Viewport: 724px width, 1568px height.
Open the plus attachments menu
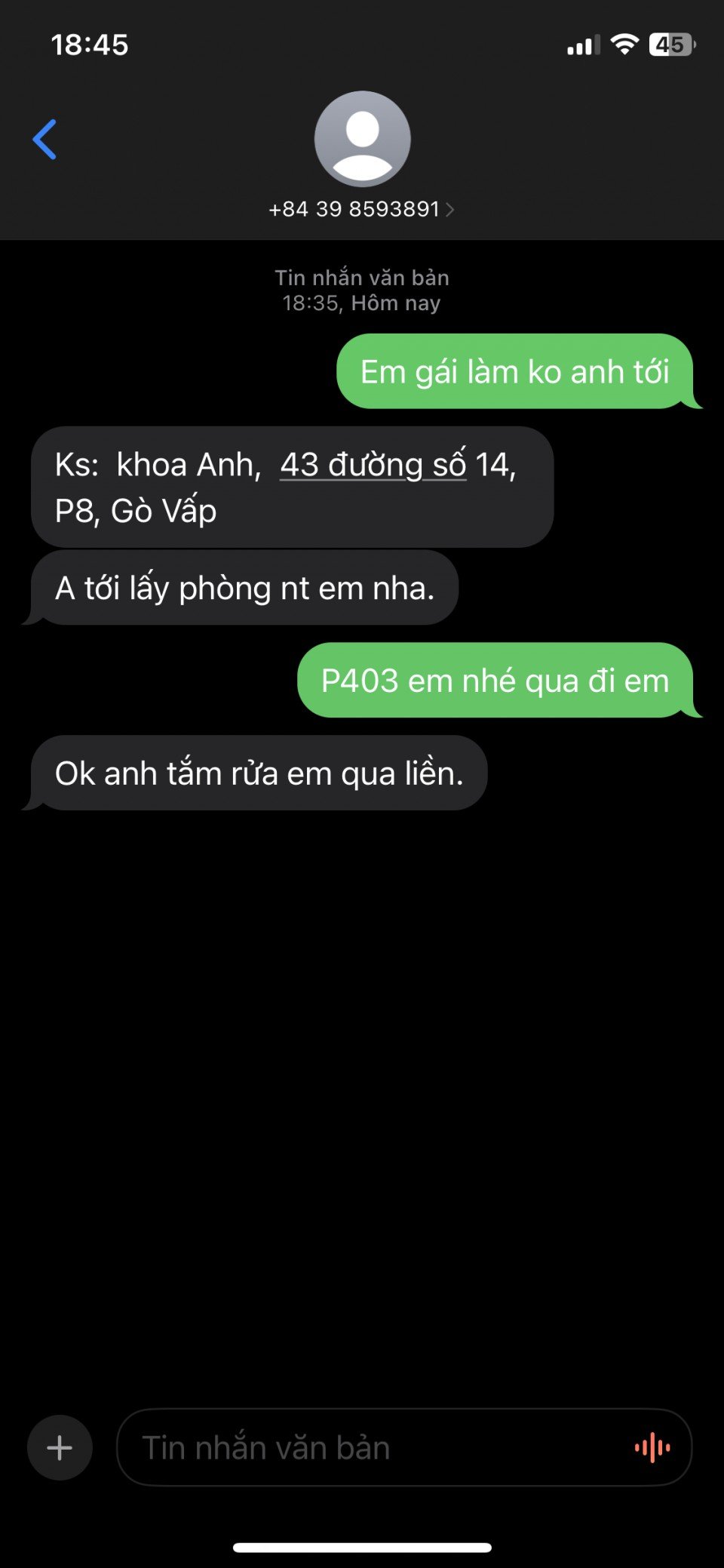coord(60,1447)
